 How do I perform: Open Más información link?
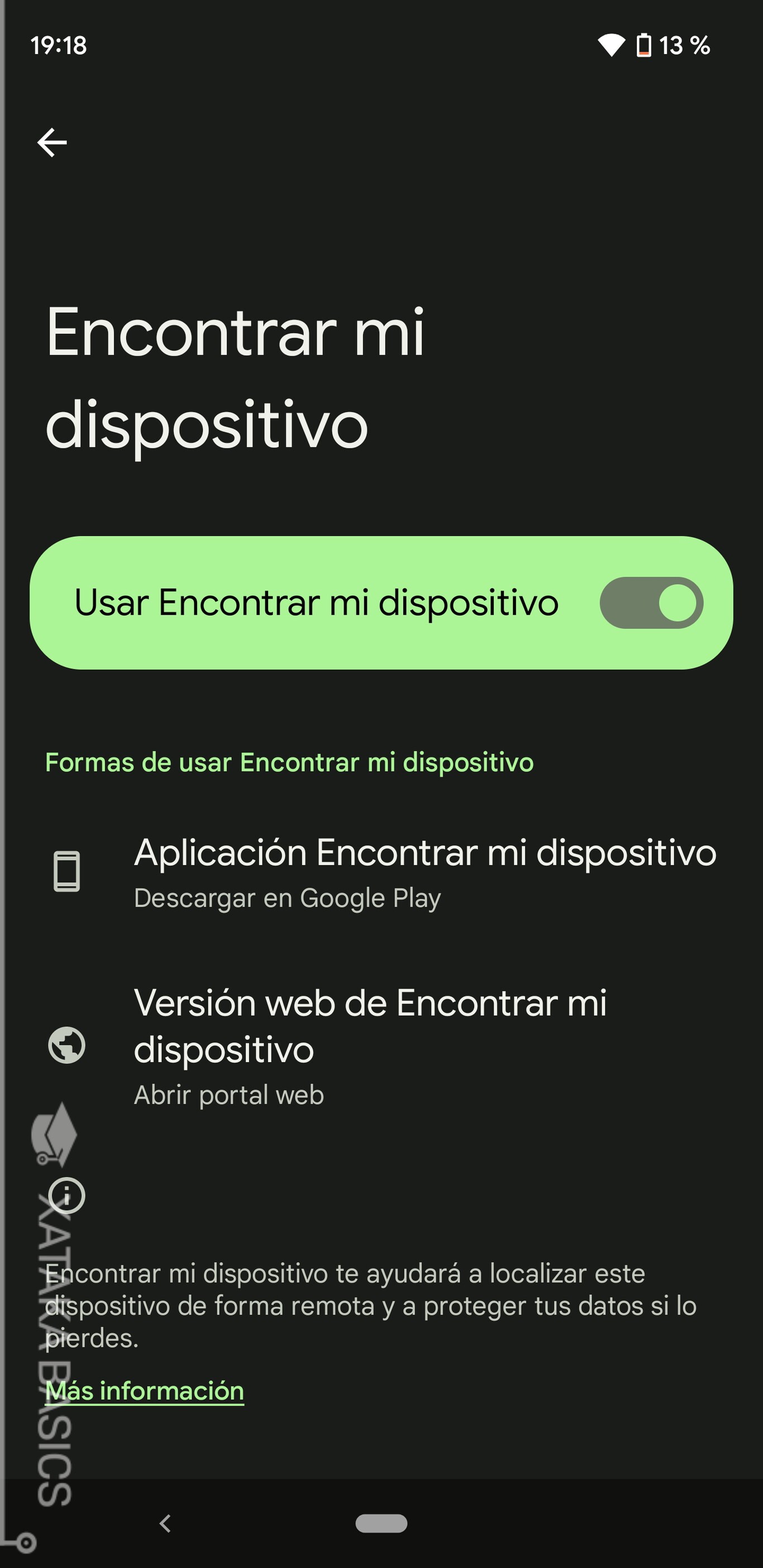[144, 1390]
